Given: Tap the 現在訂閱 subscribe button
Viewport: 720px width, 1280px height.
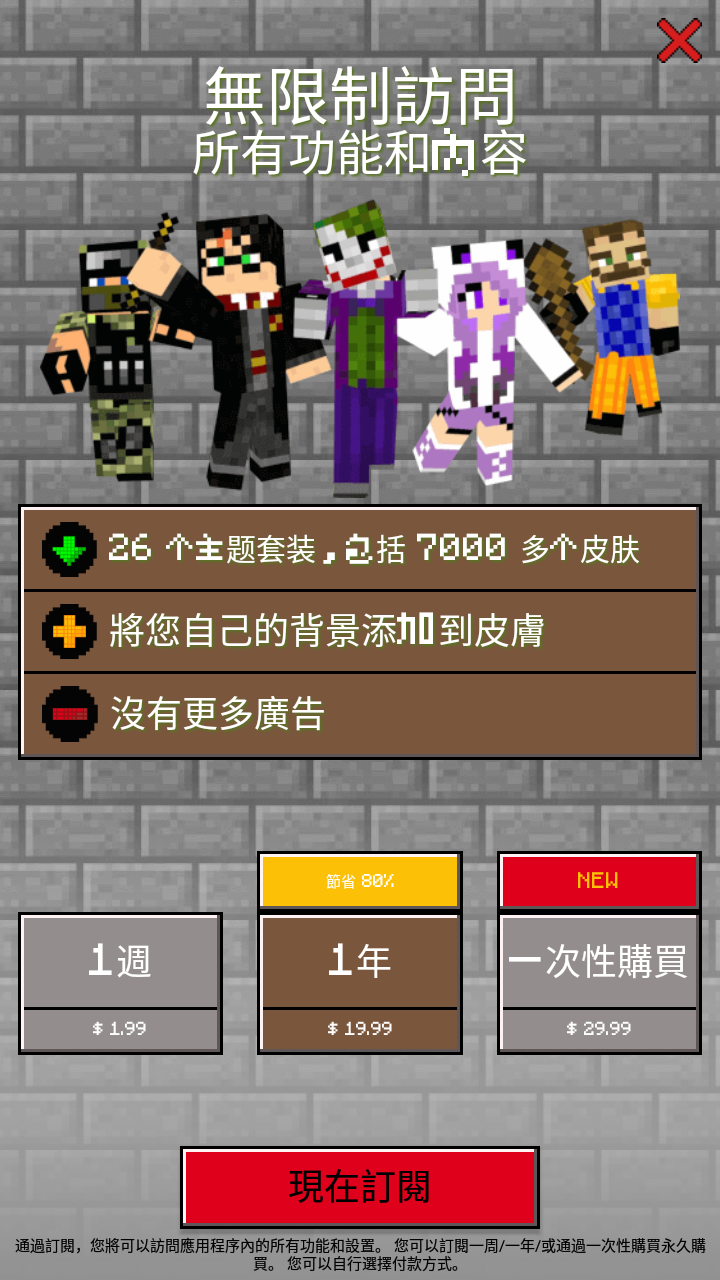Looking at the screenshot, I should 360,1187.
